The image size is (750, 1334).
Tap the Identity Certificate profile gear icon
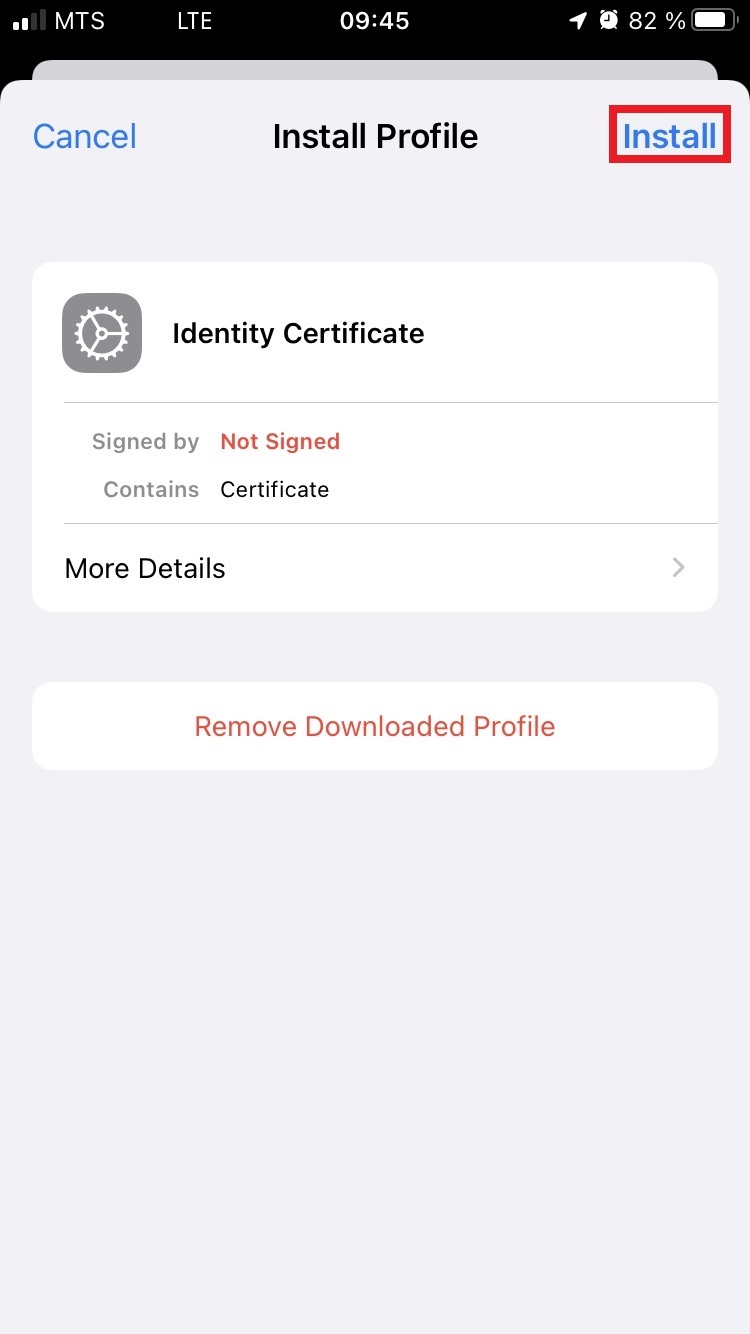pyautogui.click(x=101, y=332)
